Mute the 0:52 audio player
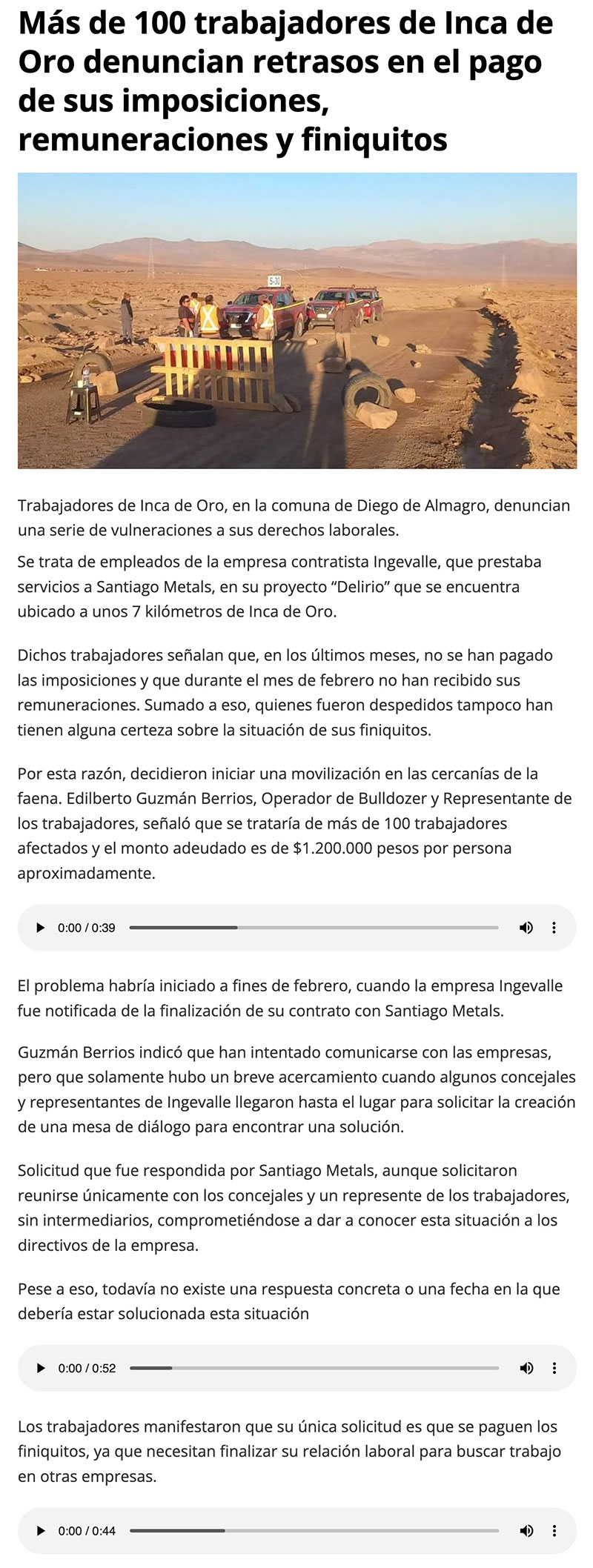Viewport: 593px width, 1568px height. coord(526,1368)
